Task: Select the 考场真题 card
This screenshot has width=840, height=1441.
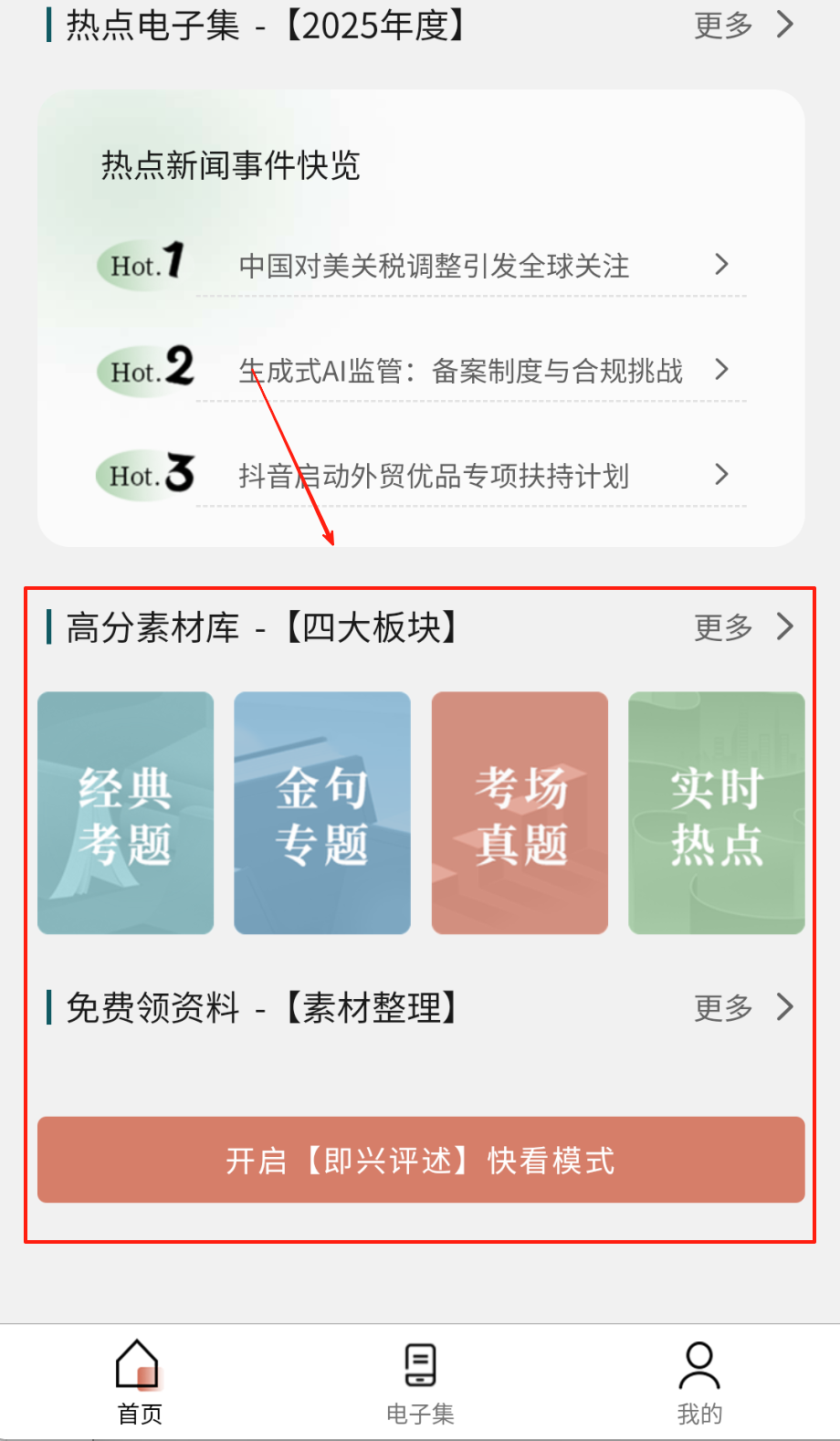Action: click(x=520, y=813)
